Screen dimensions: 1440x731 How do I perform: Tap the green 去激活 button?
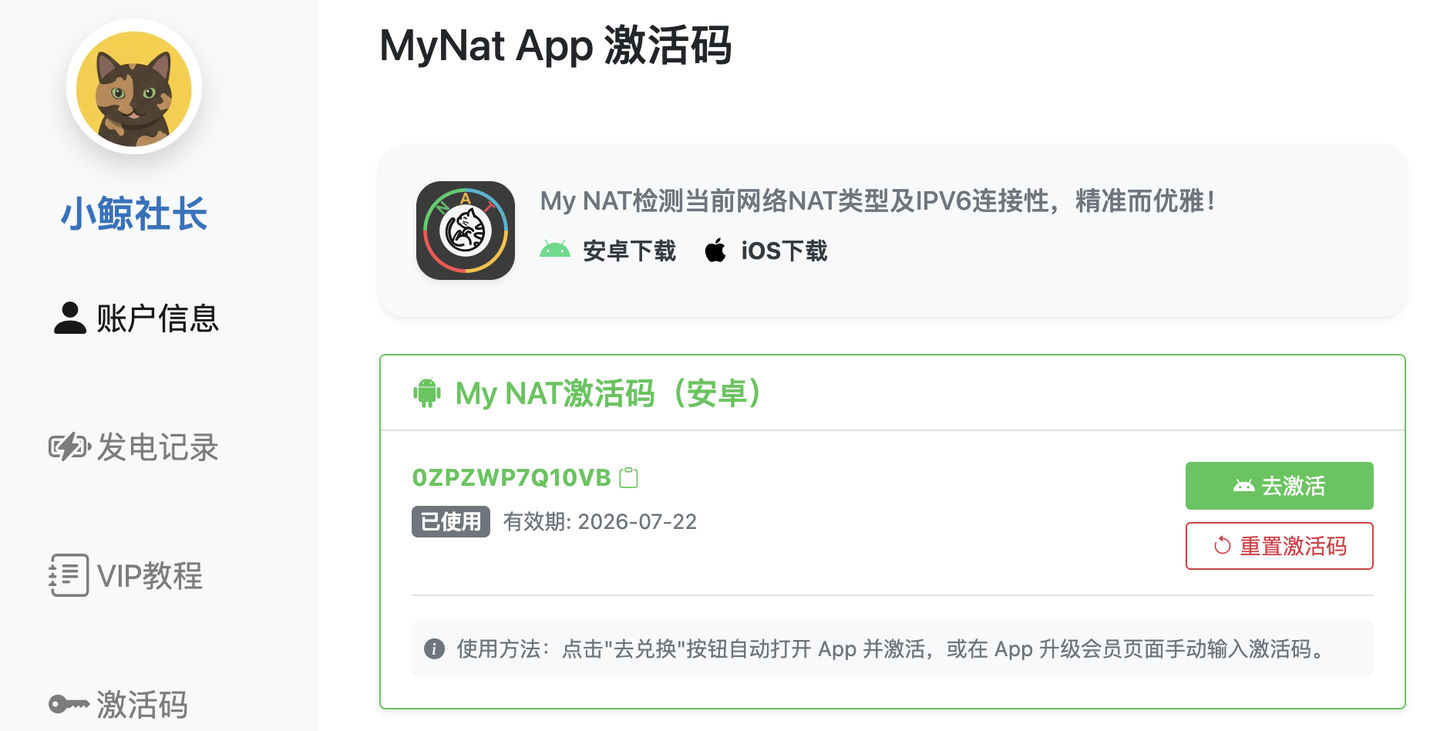tap(1279, 486)
